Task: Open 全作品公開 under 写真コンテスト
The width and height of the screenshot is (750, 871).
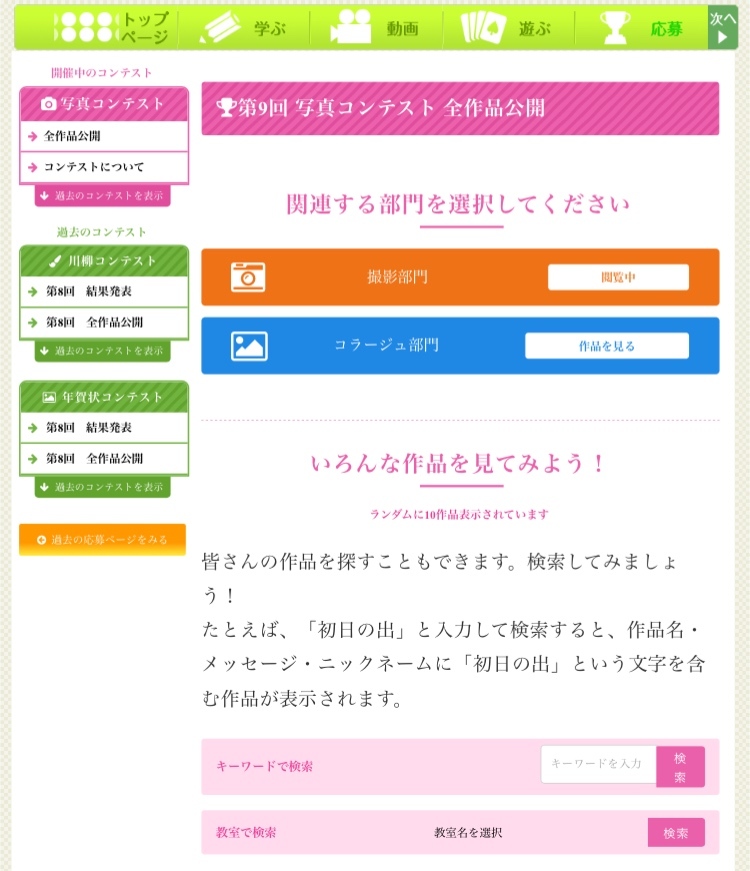Action: (x=104, y=136)
